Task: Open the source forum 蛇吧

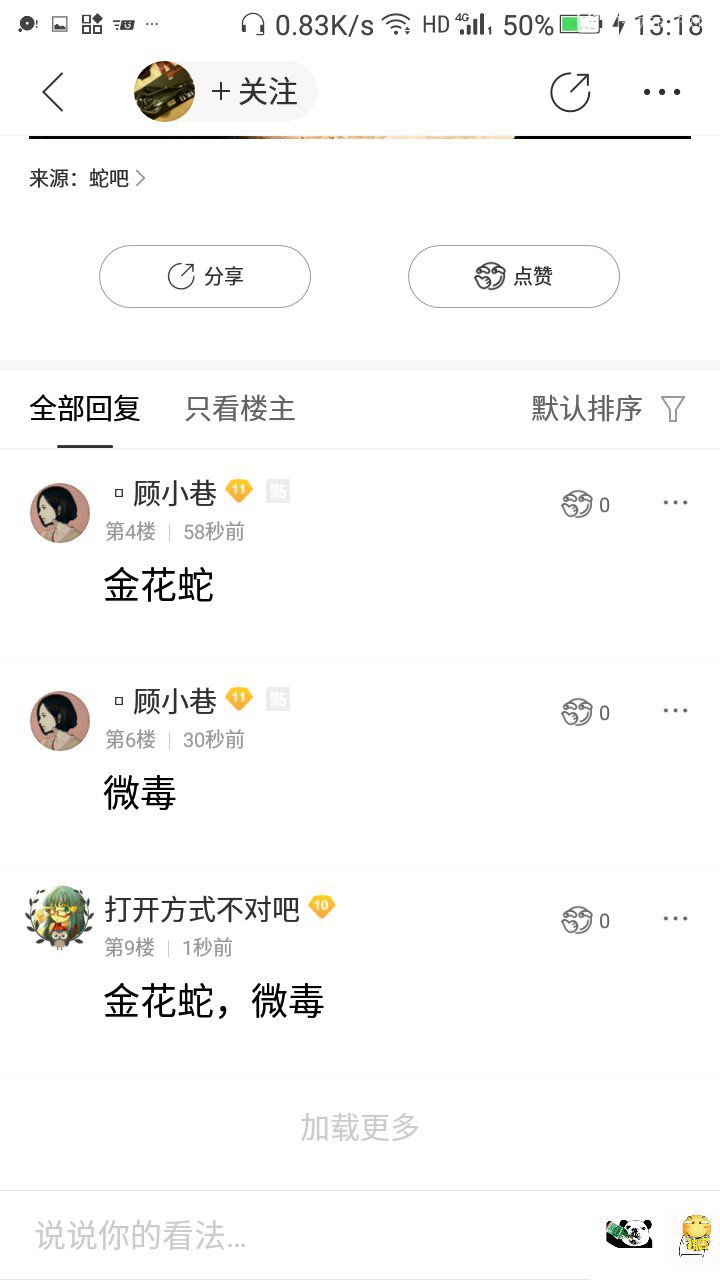Action: point(110,179)
